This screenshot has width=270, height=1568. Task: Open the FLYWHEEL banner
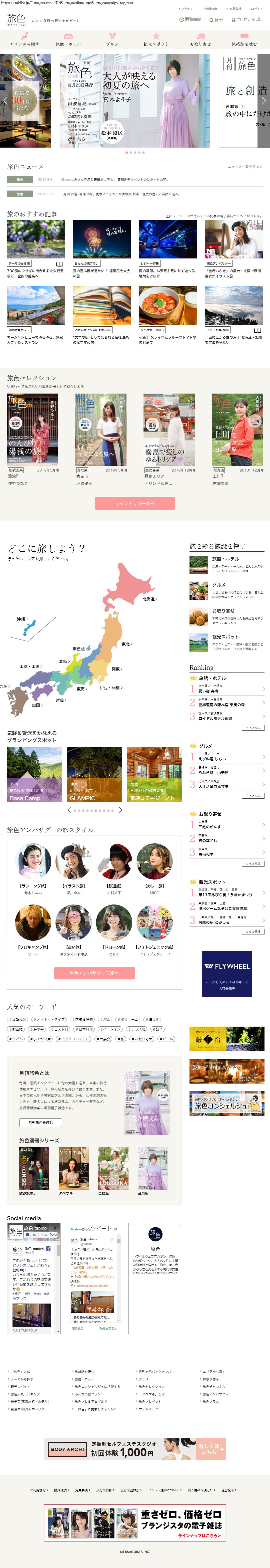point(227,973)
